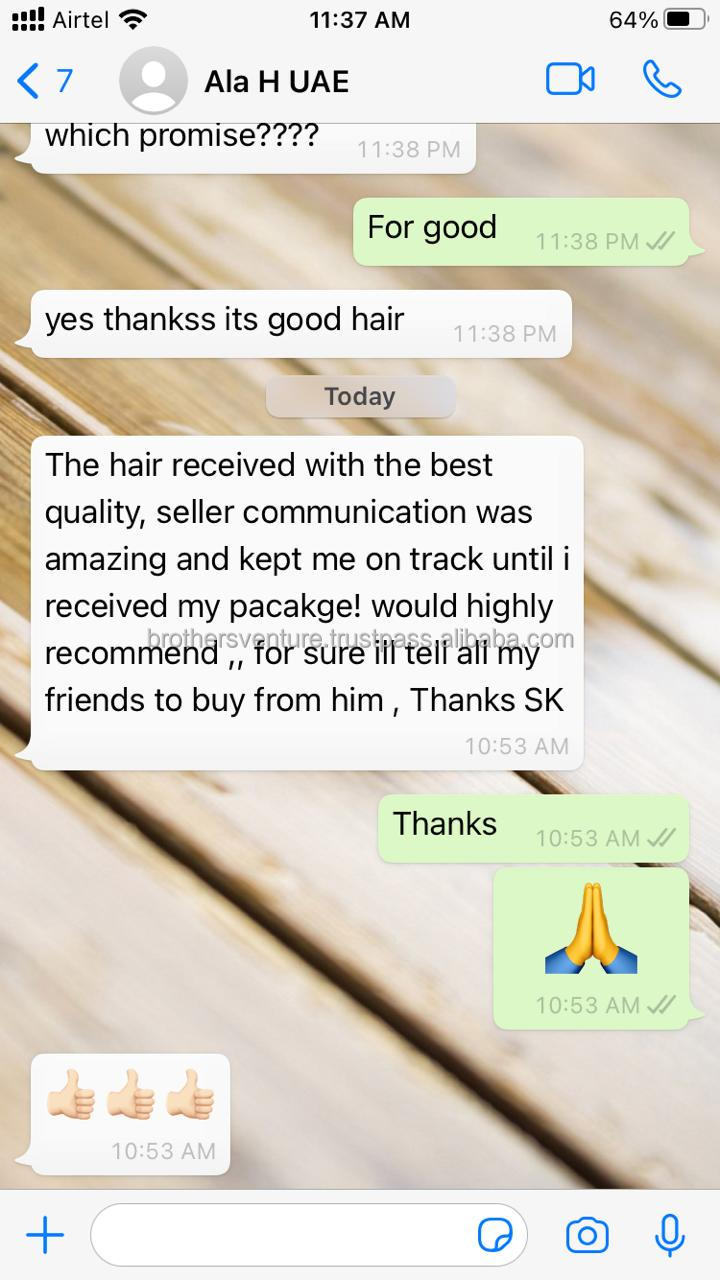
Task: Start a voice call with Ala H UAE
Action: (662, 80)
